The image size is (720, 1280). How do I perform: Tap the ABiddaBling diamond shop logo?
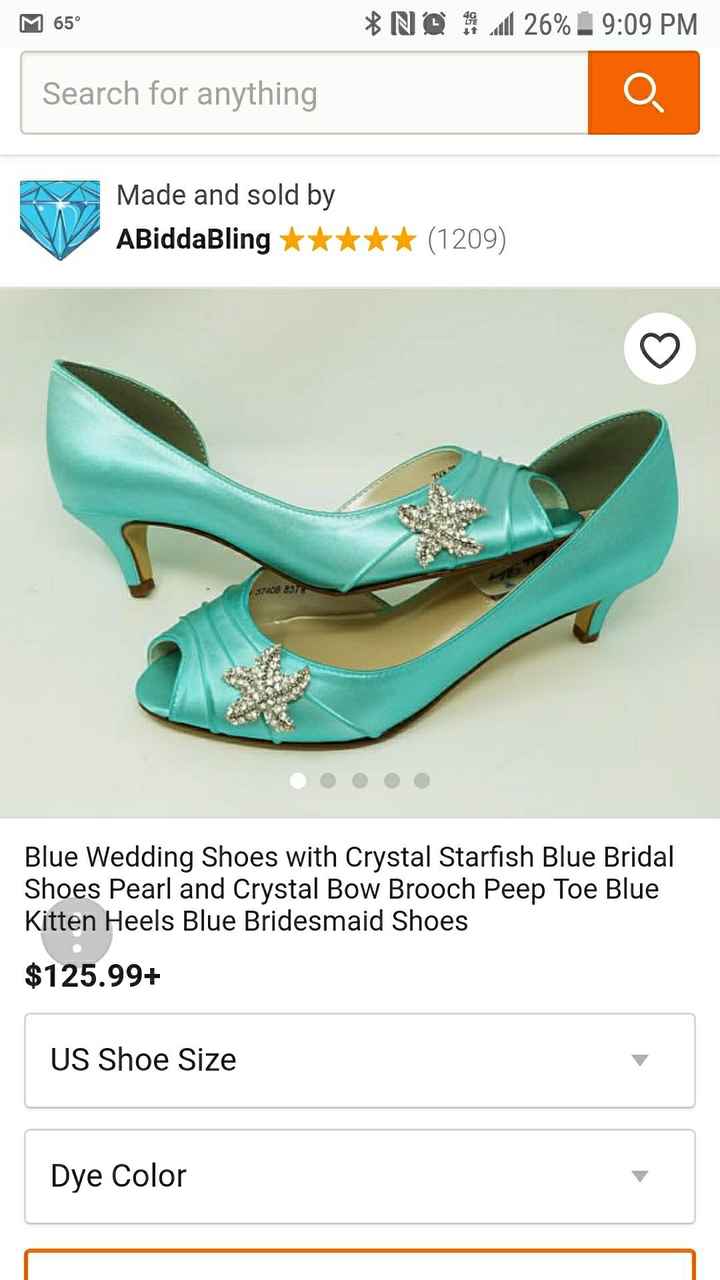click(59, 218)
